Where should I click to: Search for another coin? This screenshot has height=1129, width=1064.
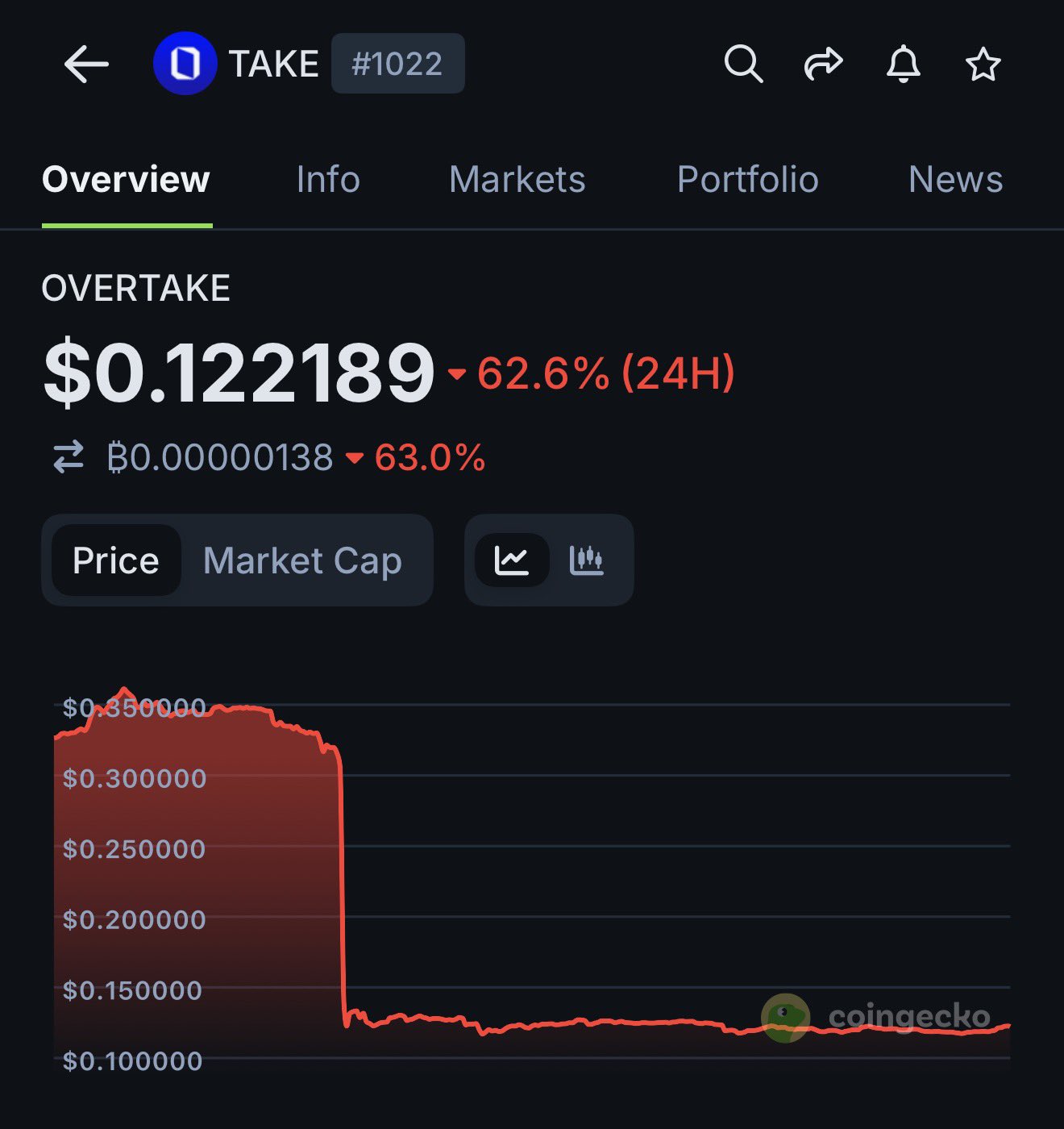[x=742, y=64]
